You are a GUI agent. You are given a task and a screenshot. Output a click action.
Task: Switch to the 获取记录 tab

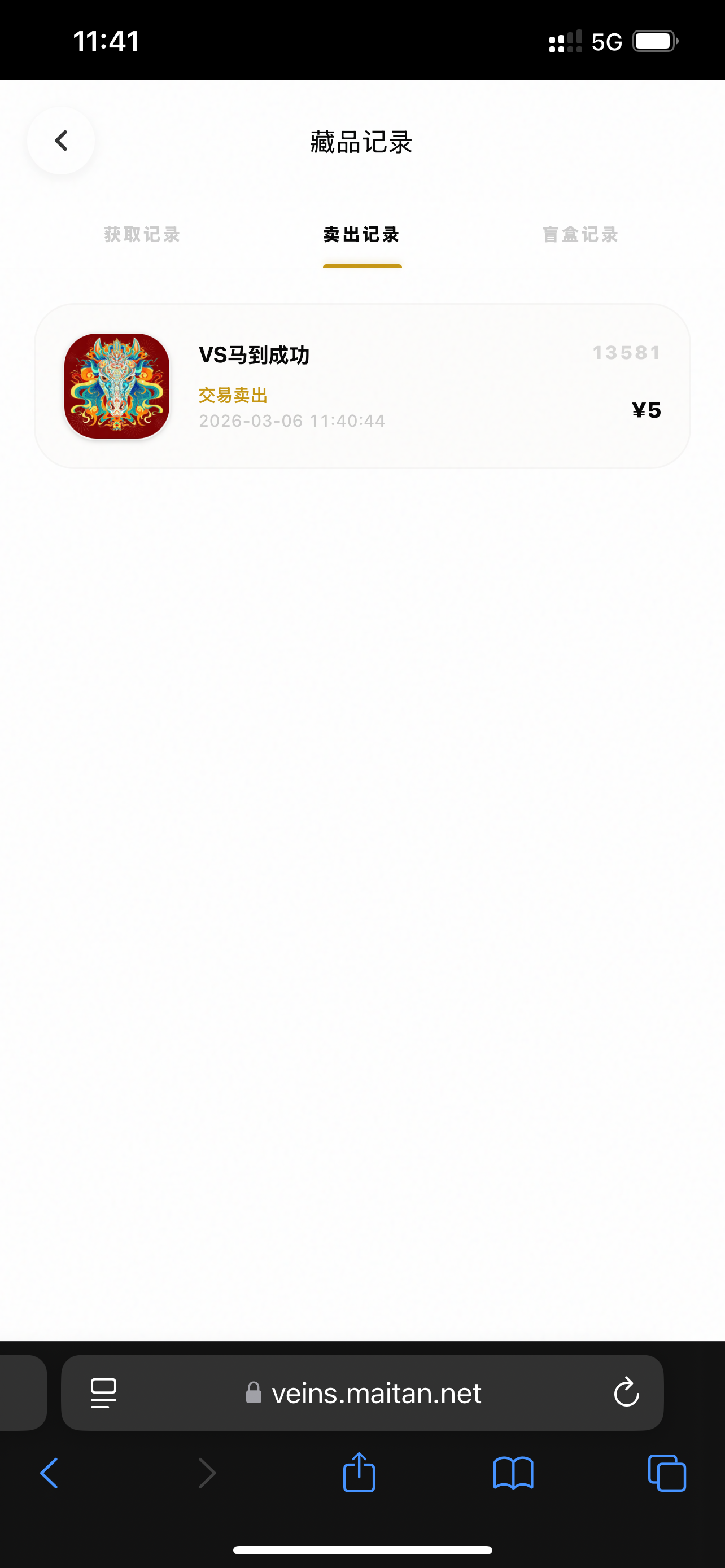(142, 235)
